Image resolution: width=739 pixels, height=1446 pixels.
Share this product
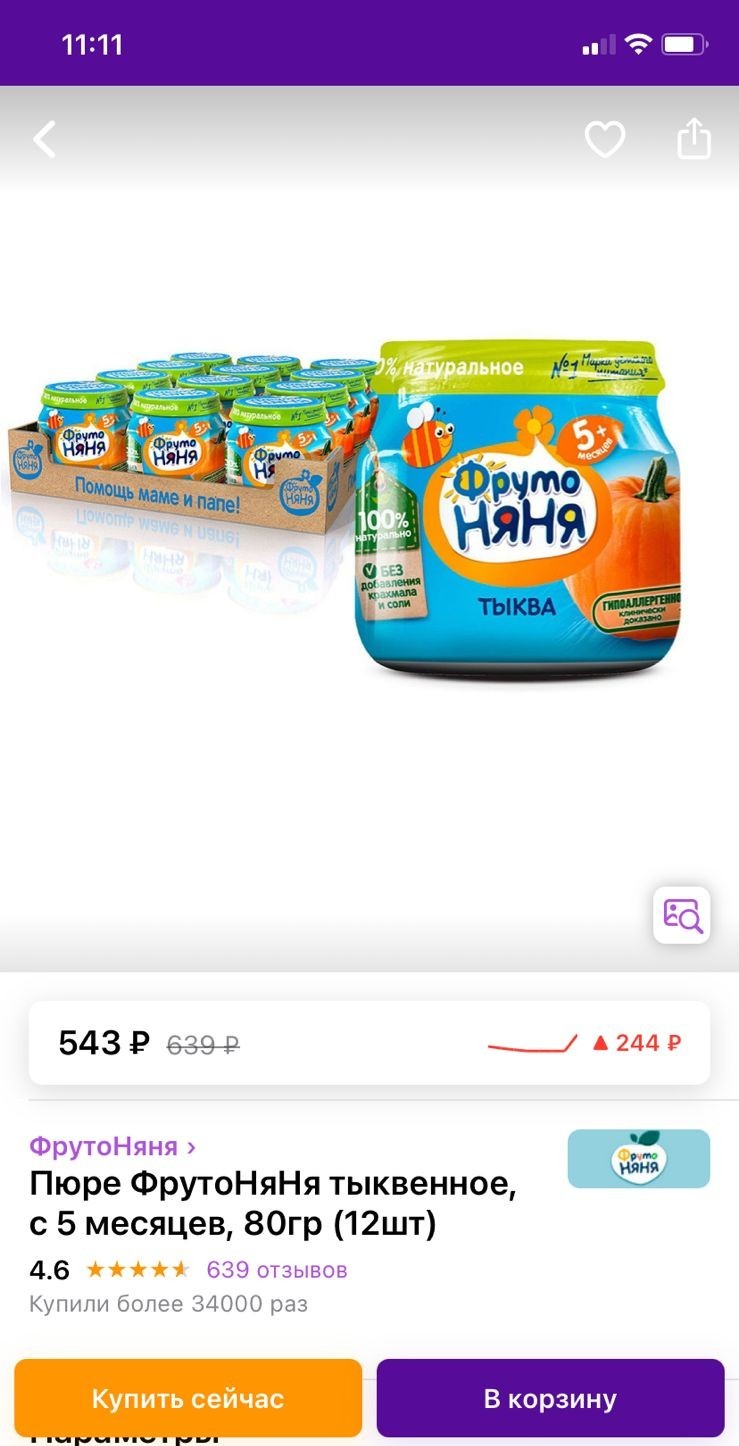click(x=694, y=139)
